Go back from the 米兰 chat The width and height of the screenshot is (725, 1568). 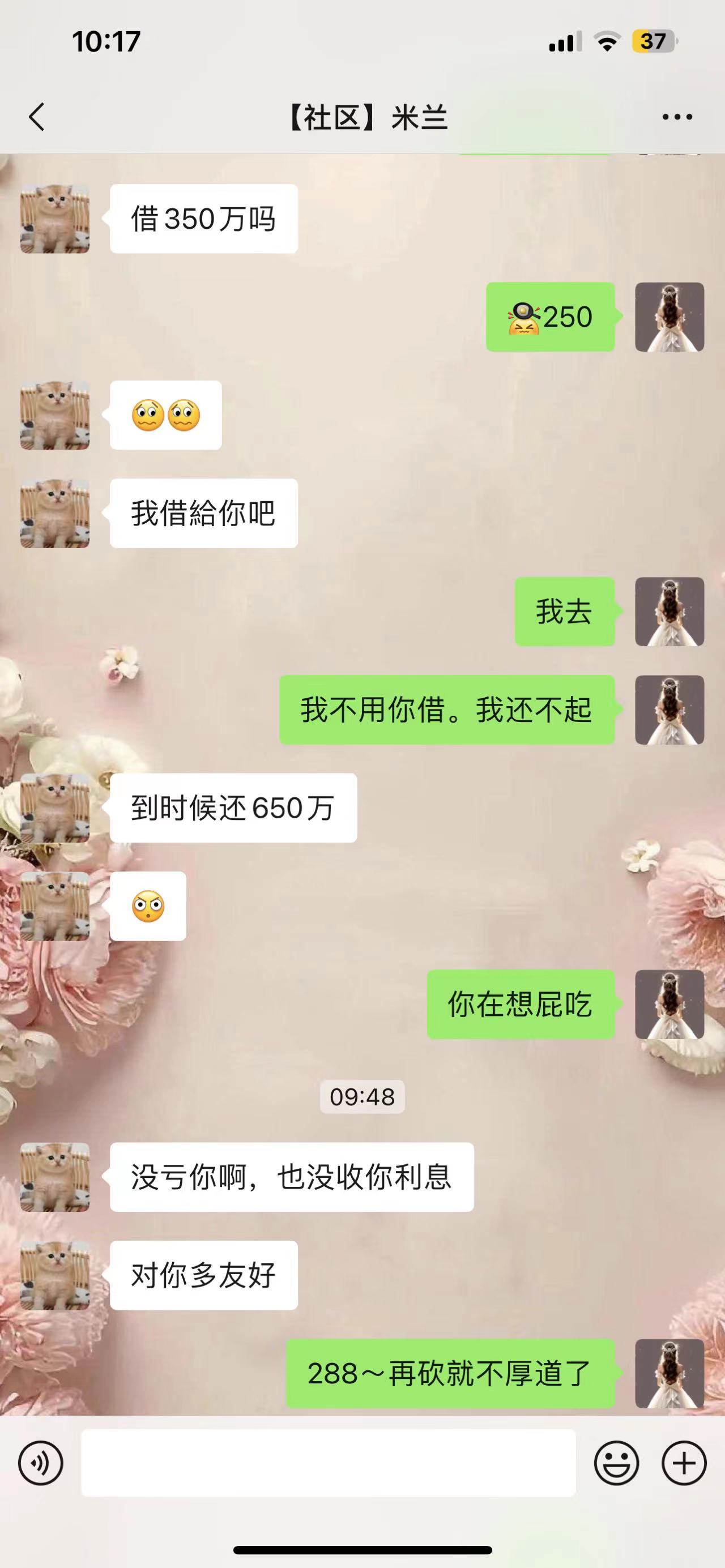[37, 116]
